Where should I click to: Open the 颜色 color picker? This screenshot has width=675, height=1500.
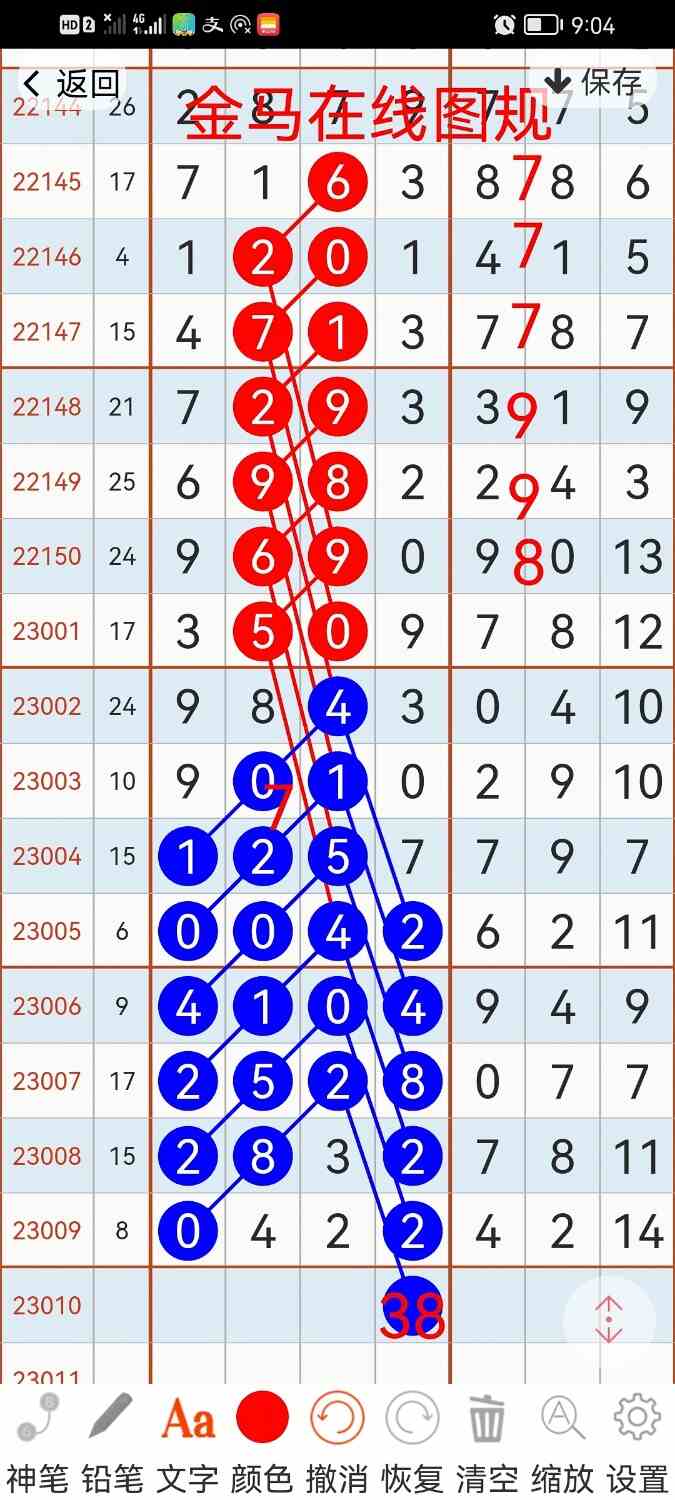point(262,1442)
